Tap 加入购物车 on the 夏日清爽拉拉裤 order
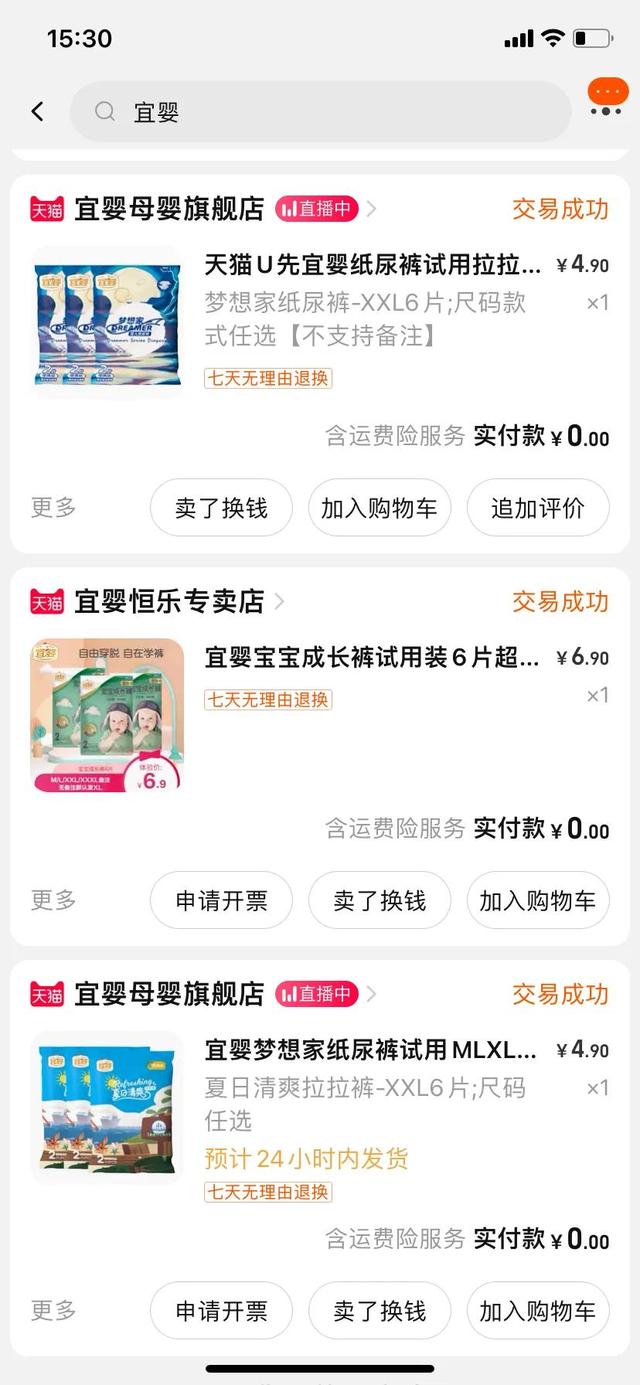Image resolution: width=640 pixels, height=1385 pixels. [x=537, y=1311]
